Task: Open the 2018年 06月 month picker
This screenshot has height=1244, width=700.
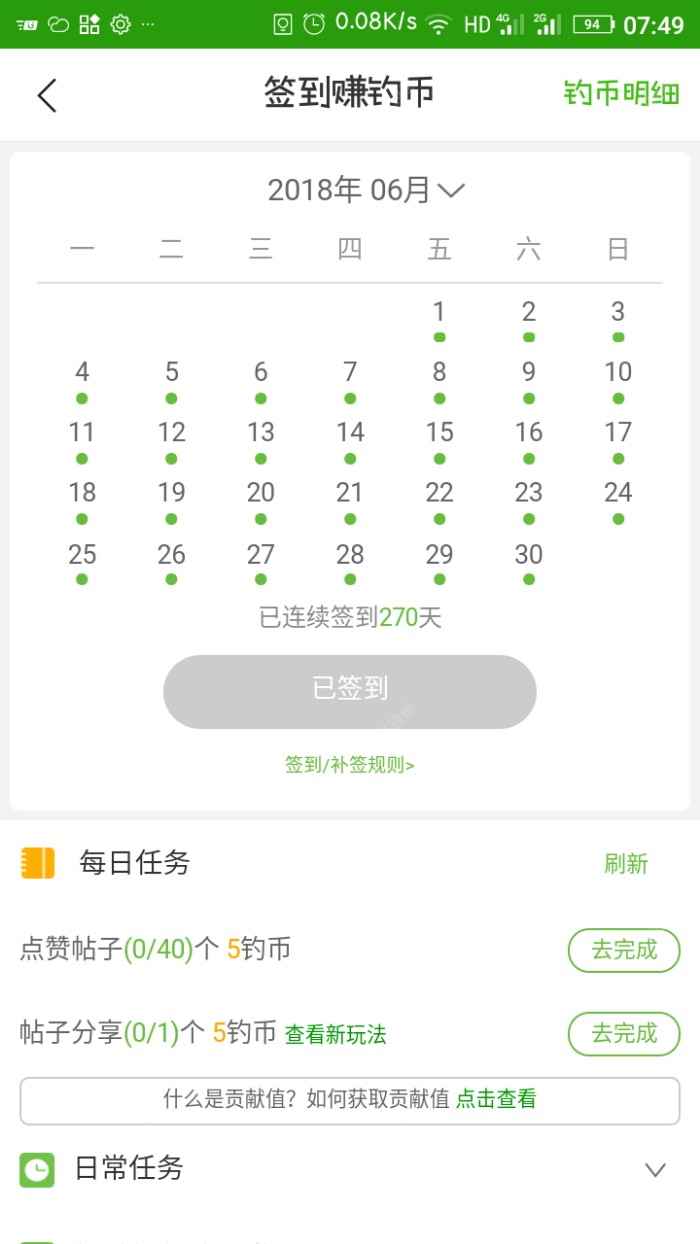Action: [366, 190]
